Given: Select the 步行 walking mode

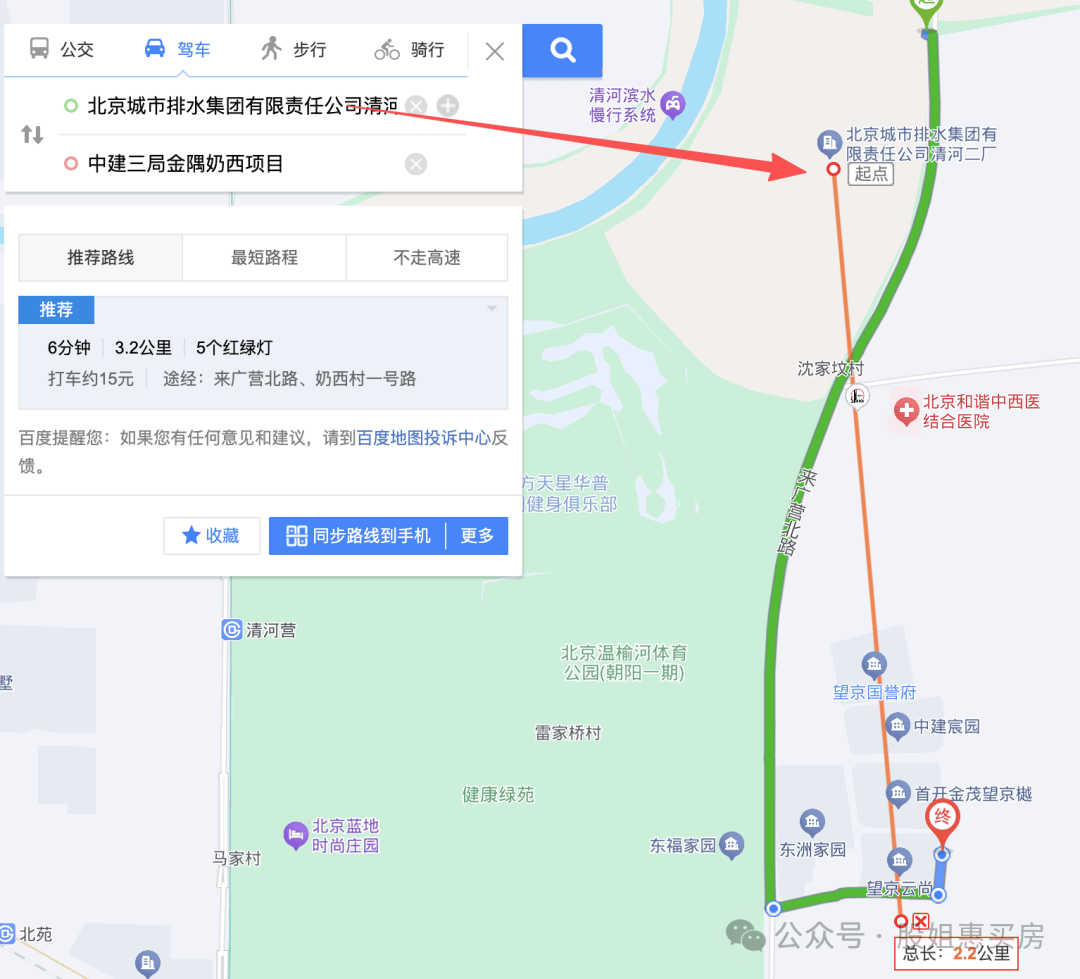Looking at the screenshot, I should 293,49.
